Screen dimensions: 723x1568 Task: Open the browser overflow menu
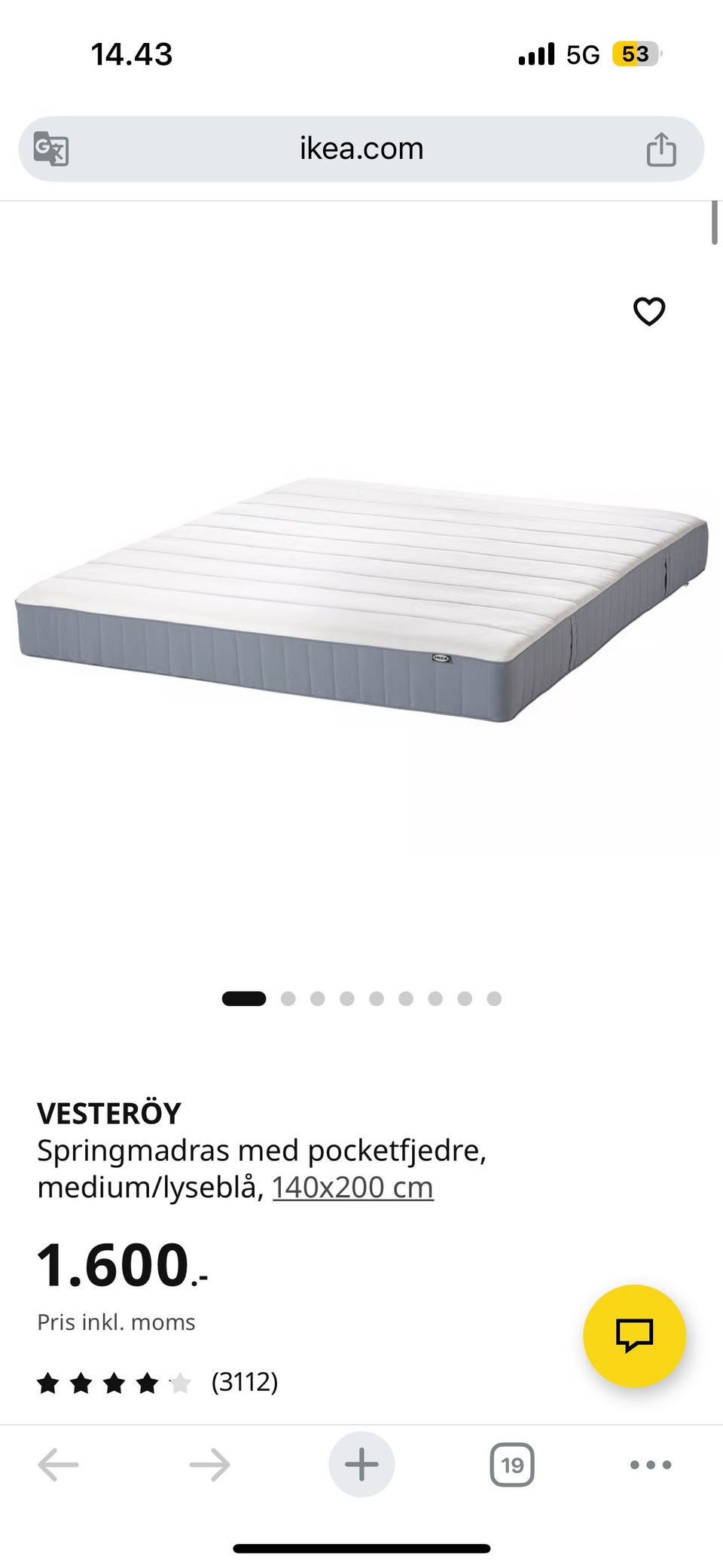(x=651, y=1465)
